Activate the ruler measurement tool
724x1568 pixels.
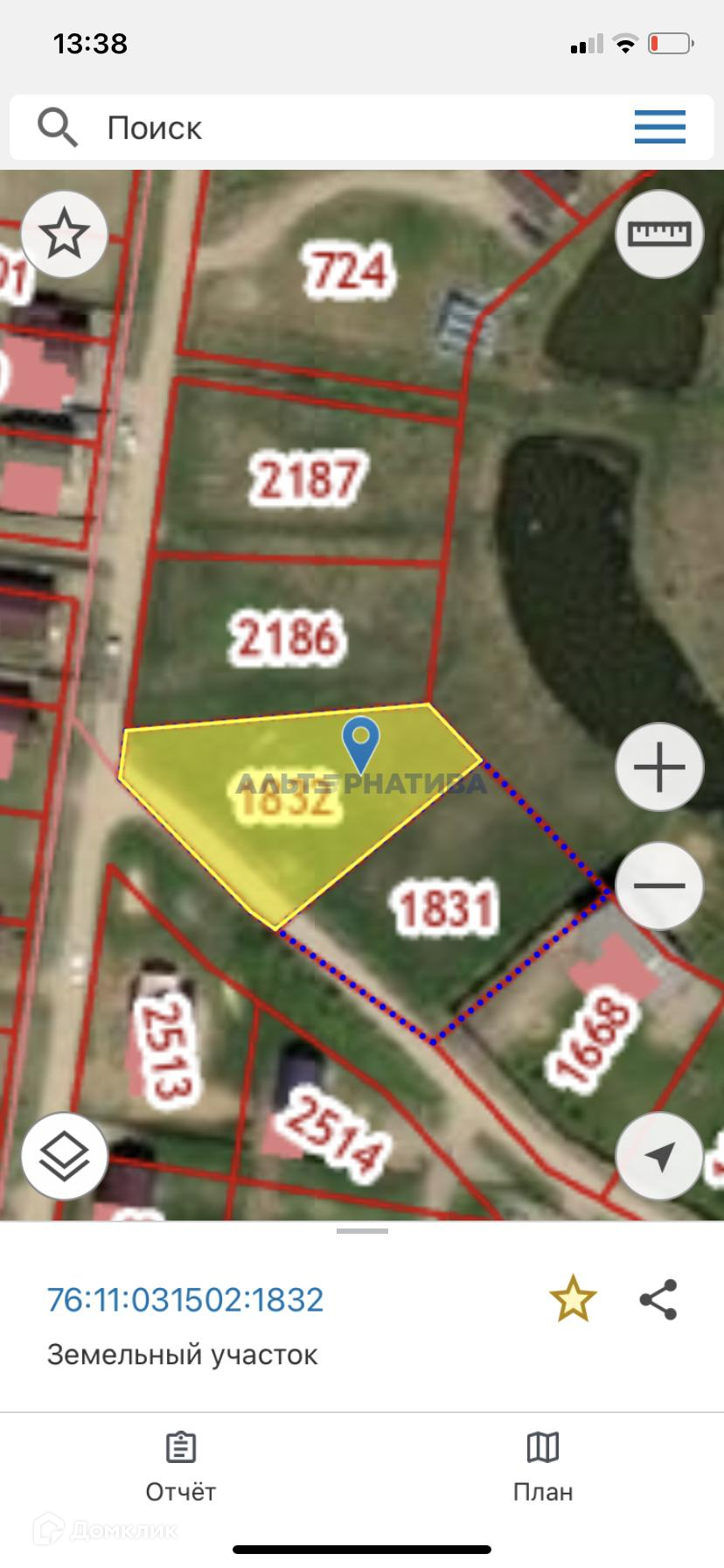[659, 234]
